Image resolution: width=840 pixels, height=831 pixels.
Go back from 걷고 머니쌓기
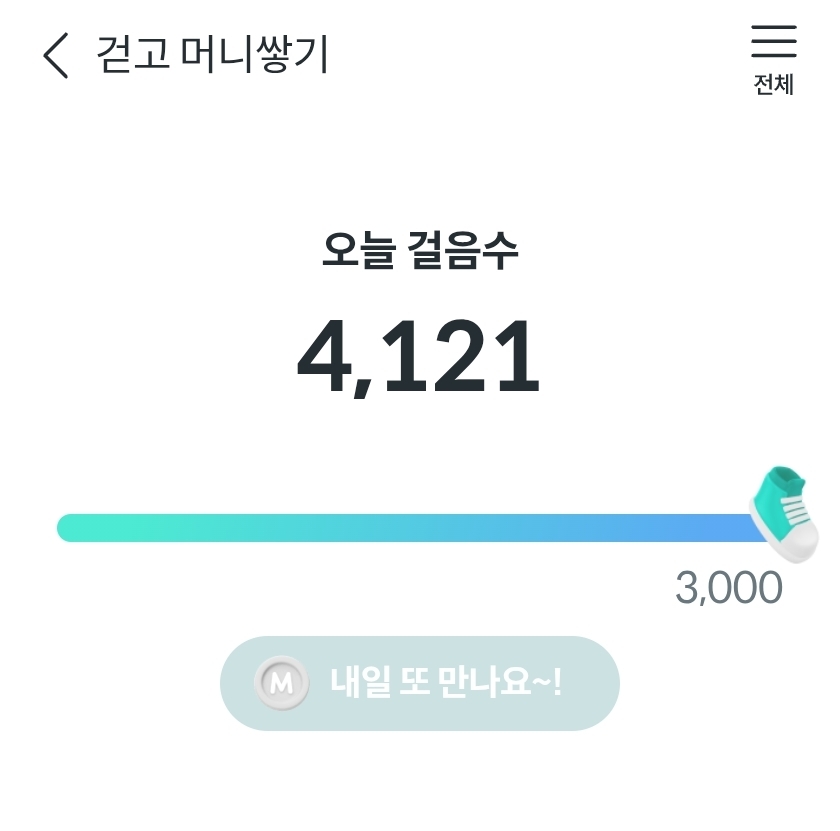(x=56, y=55)
